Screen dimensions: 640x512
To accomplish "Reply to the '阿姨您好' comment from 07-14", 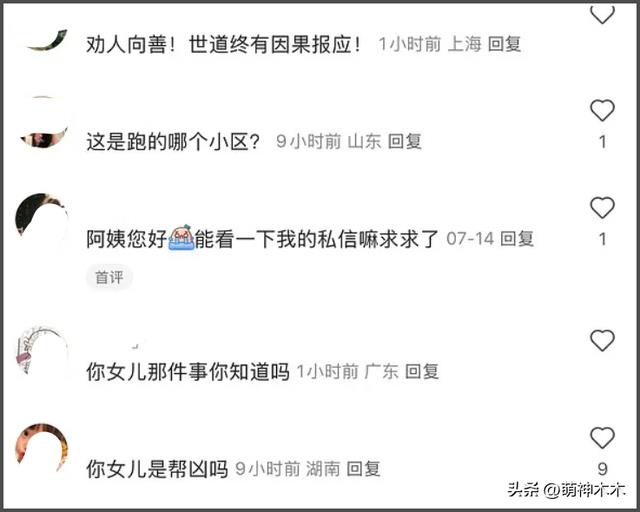I will coord(517,239).
